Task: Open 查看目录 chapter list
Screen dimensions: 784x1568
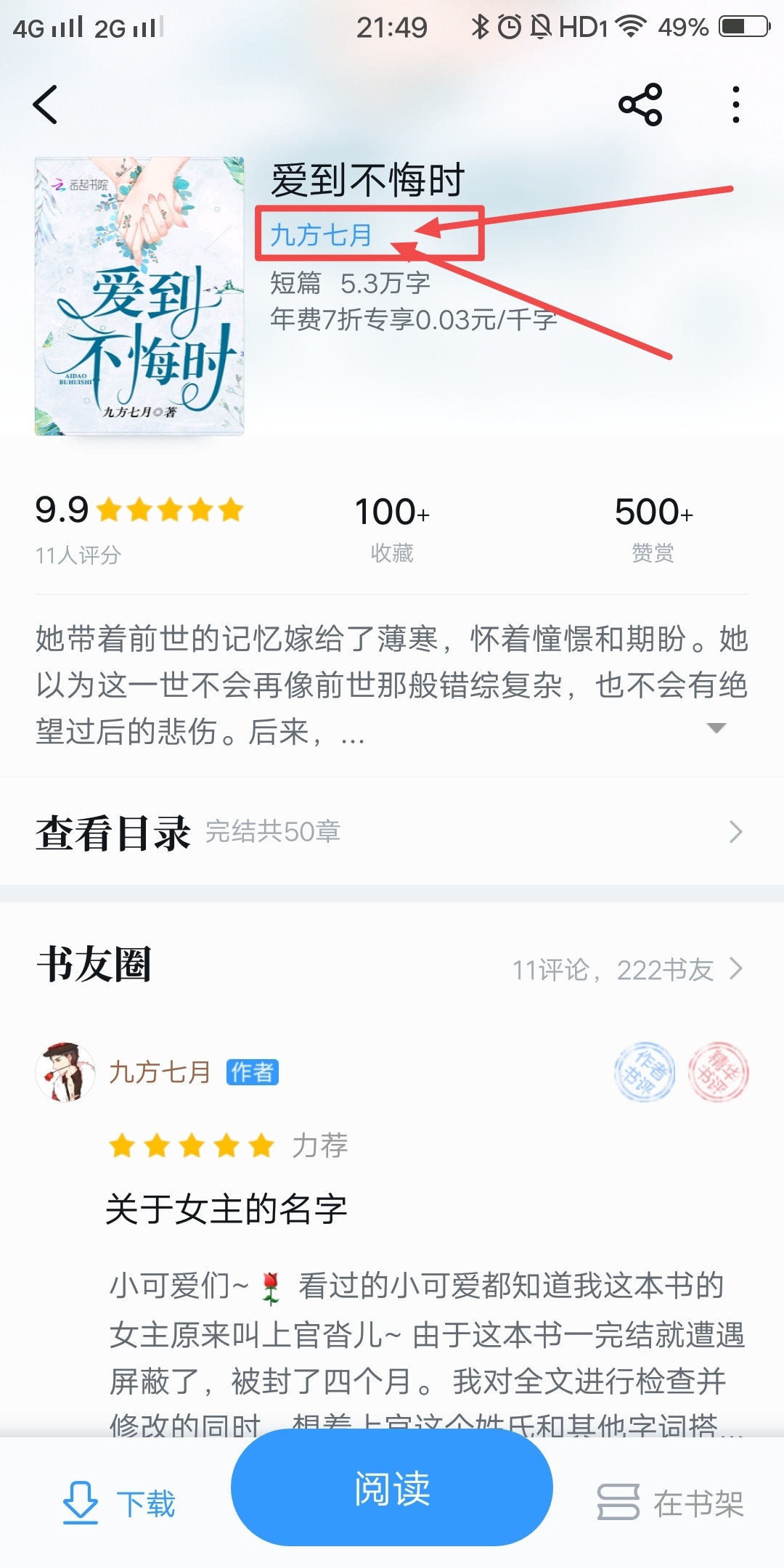Action: 392,832
